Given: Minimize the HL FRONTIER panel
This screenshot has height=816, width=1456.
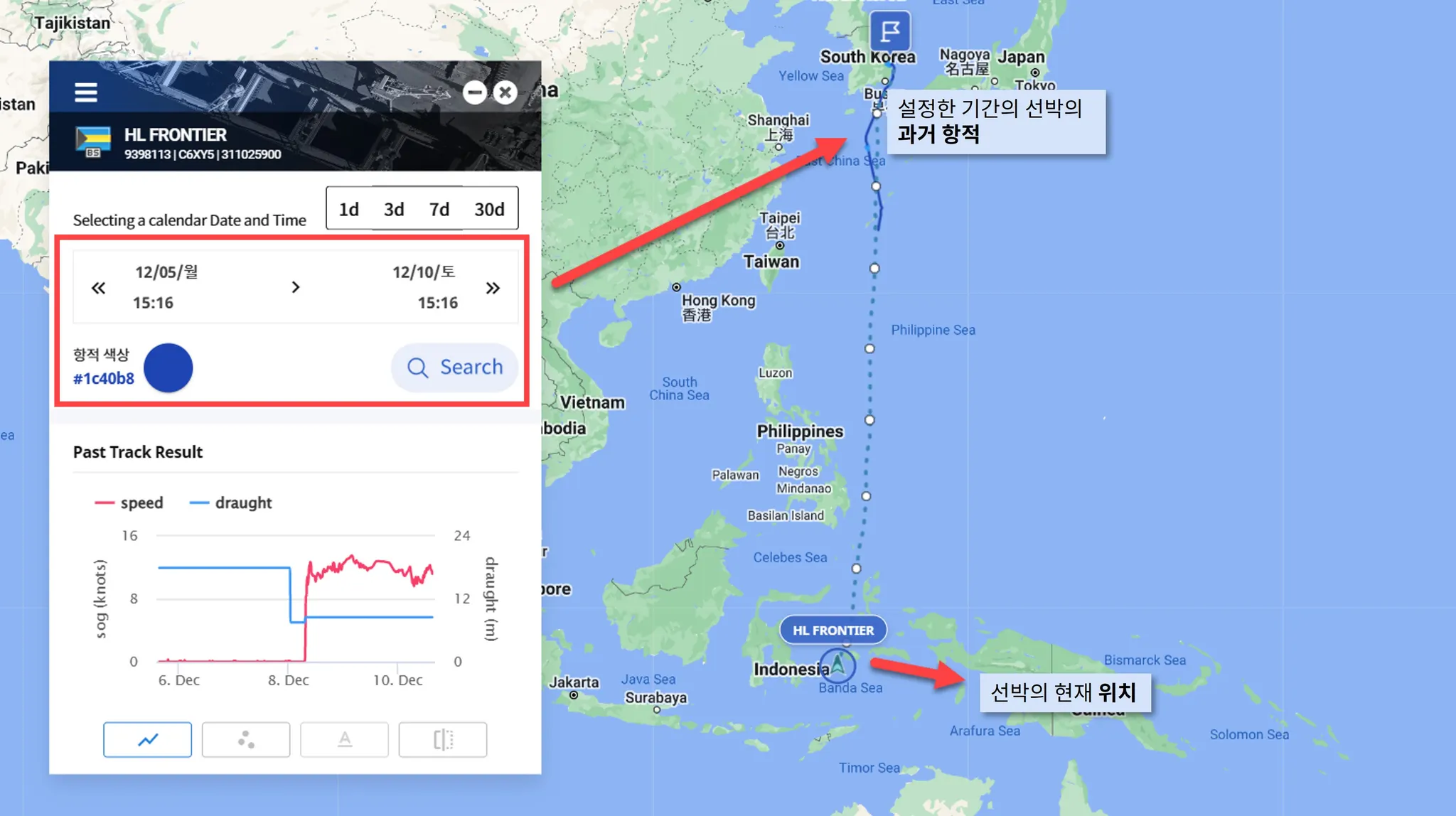Looking at the screenshot, I should click(x=474, y=92).
